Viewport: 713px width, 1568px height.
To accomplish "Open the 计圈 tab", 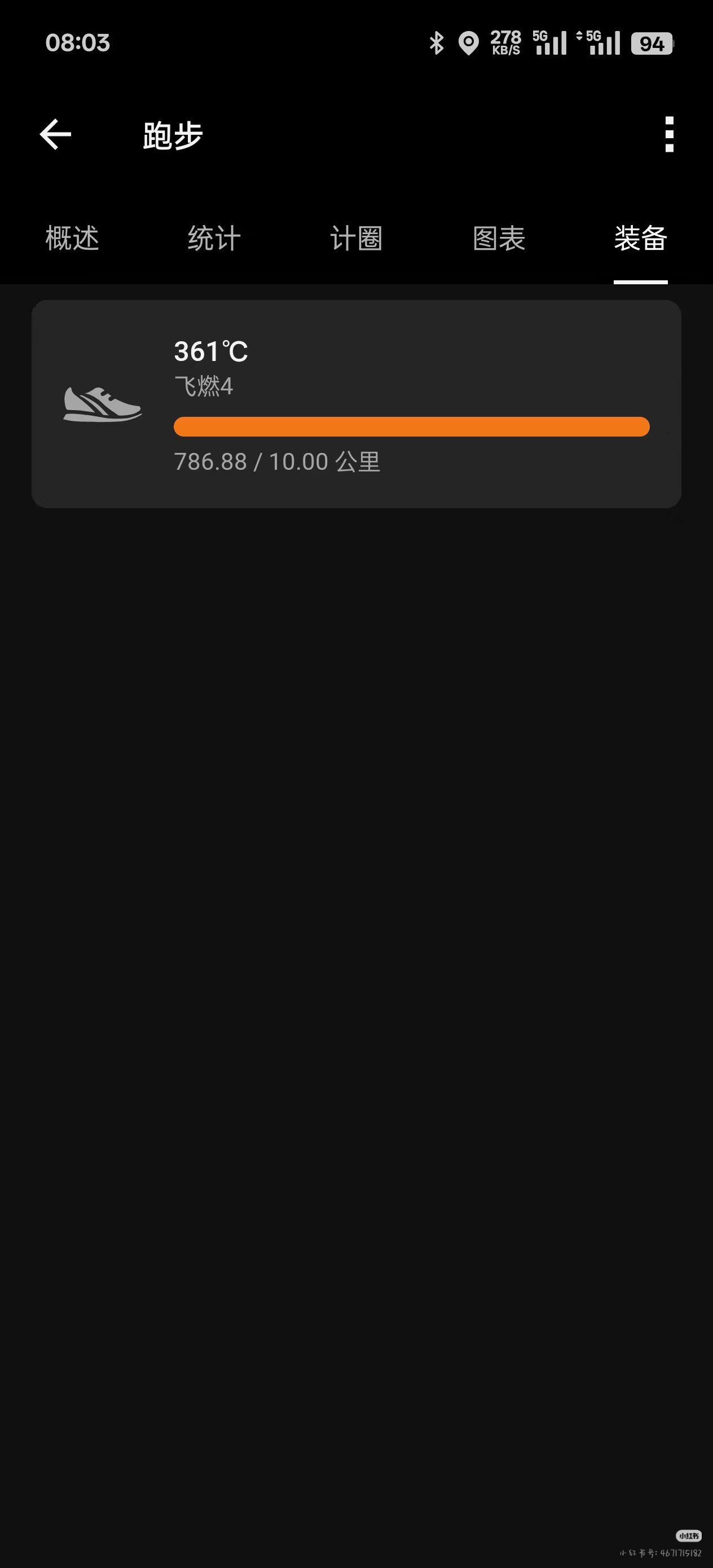I will point(356,238).
